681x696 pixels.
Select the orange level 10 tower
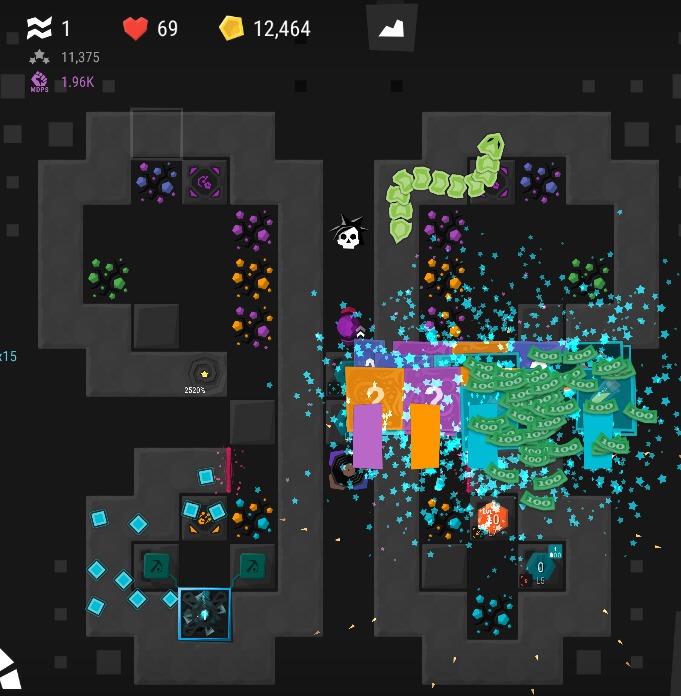492,519
